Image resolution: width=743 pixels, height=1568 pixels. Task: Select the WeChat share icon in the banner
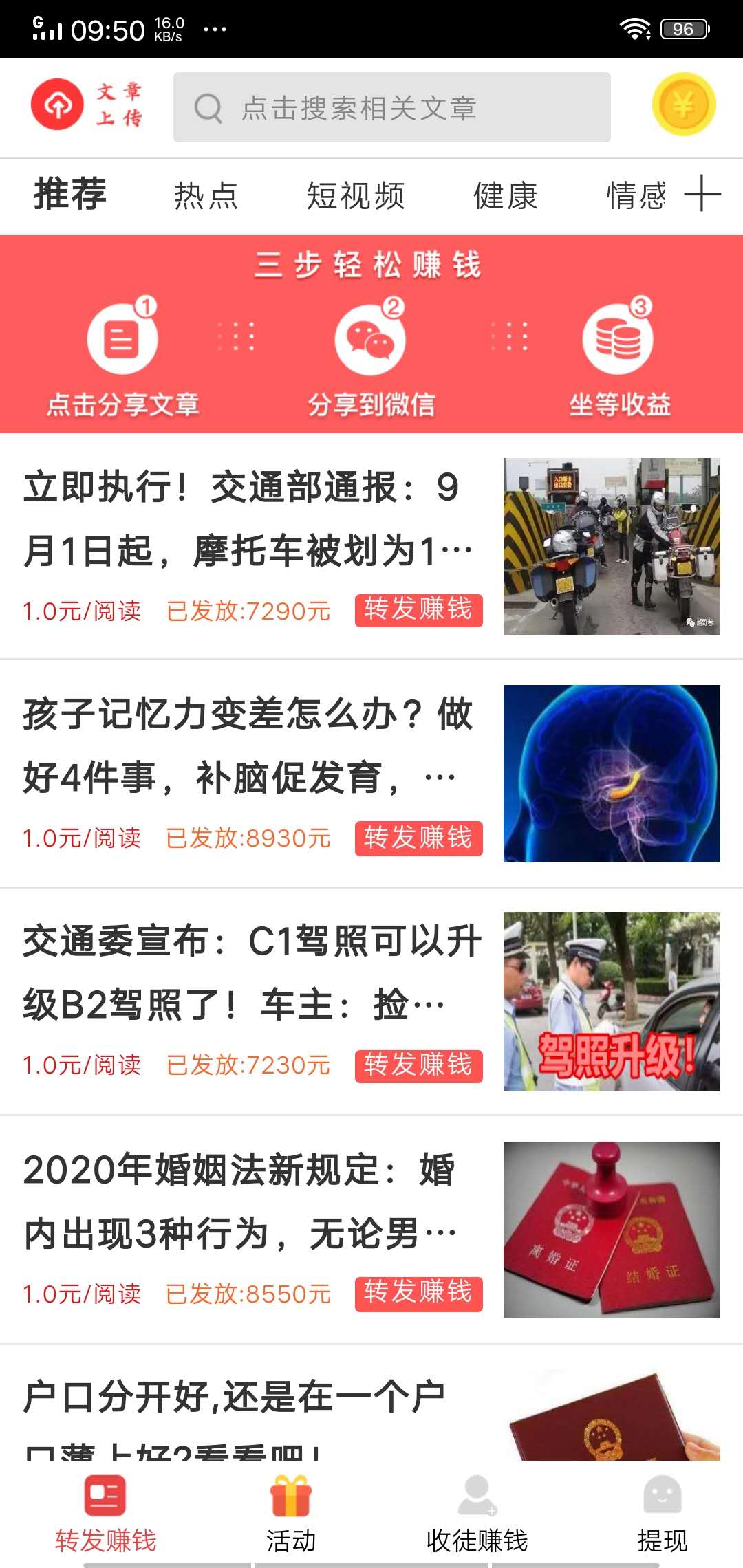pyautogui.click(x=370, y=338)
